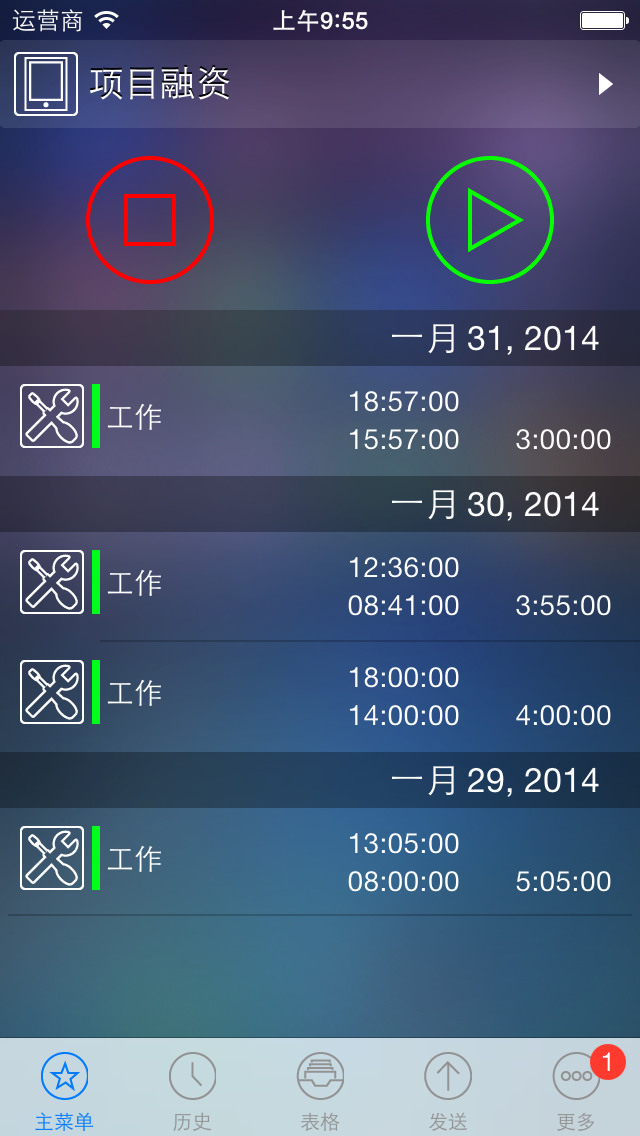Open the 工作 entry lasting 4:00:00
Screen dimensions: 640x1136
[320, 696]
